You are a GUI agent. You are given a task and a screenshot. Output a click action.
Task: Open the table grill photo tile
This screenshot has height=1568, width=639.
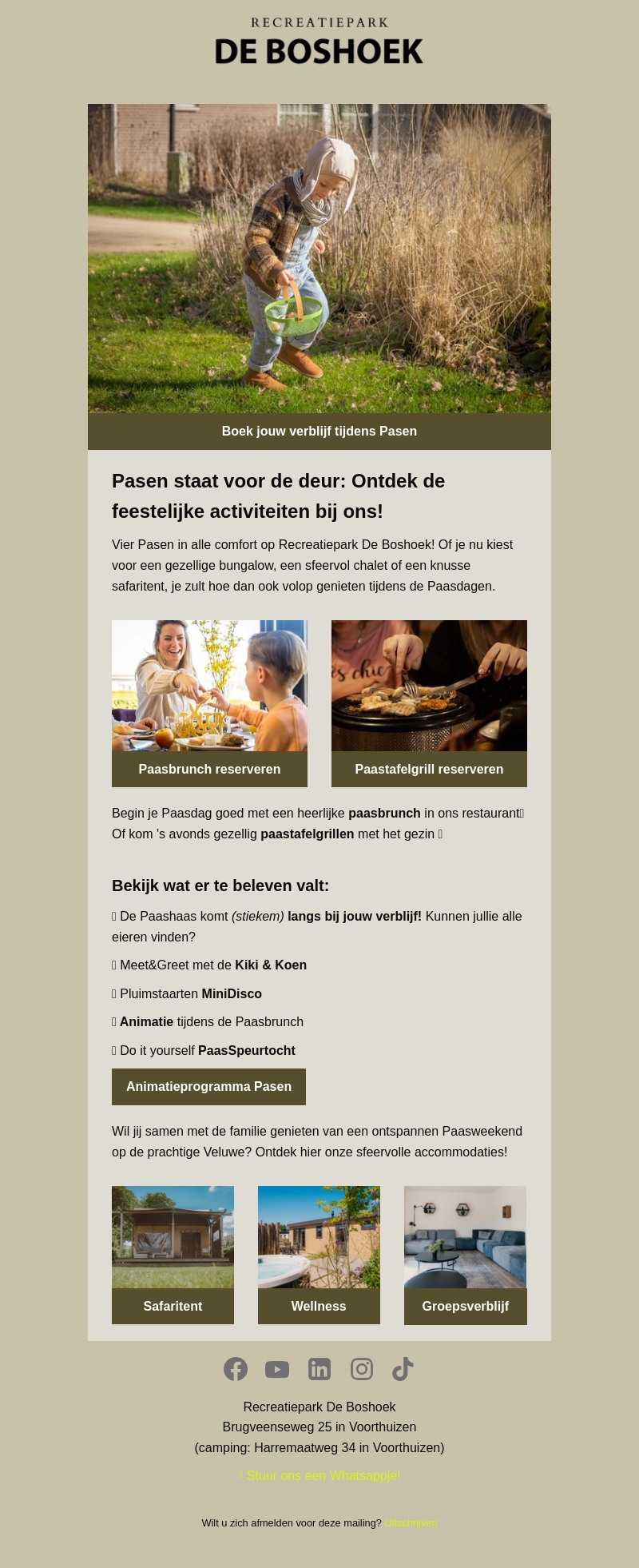[x=429, y=686]
